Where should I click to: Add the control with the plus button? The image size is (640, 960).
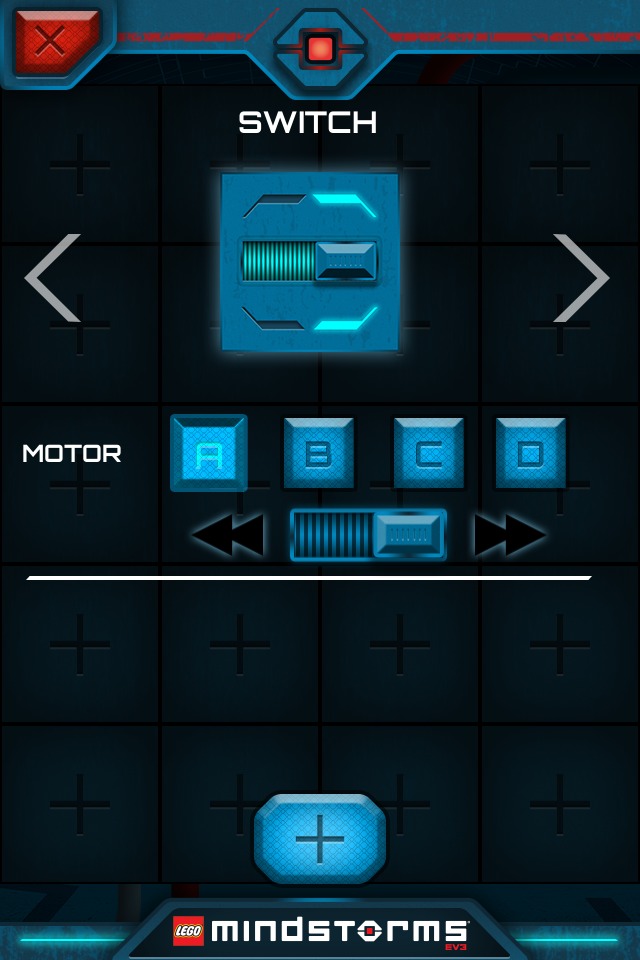coord(320,840)
